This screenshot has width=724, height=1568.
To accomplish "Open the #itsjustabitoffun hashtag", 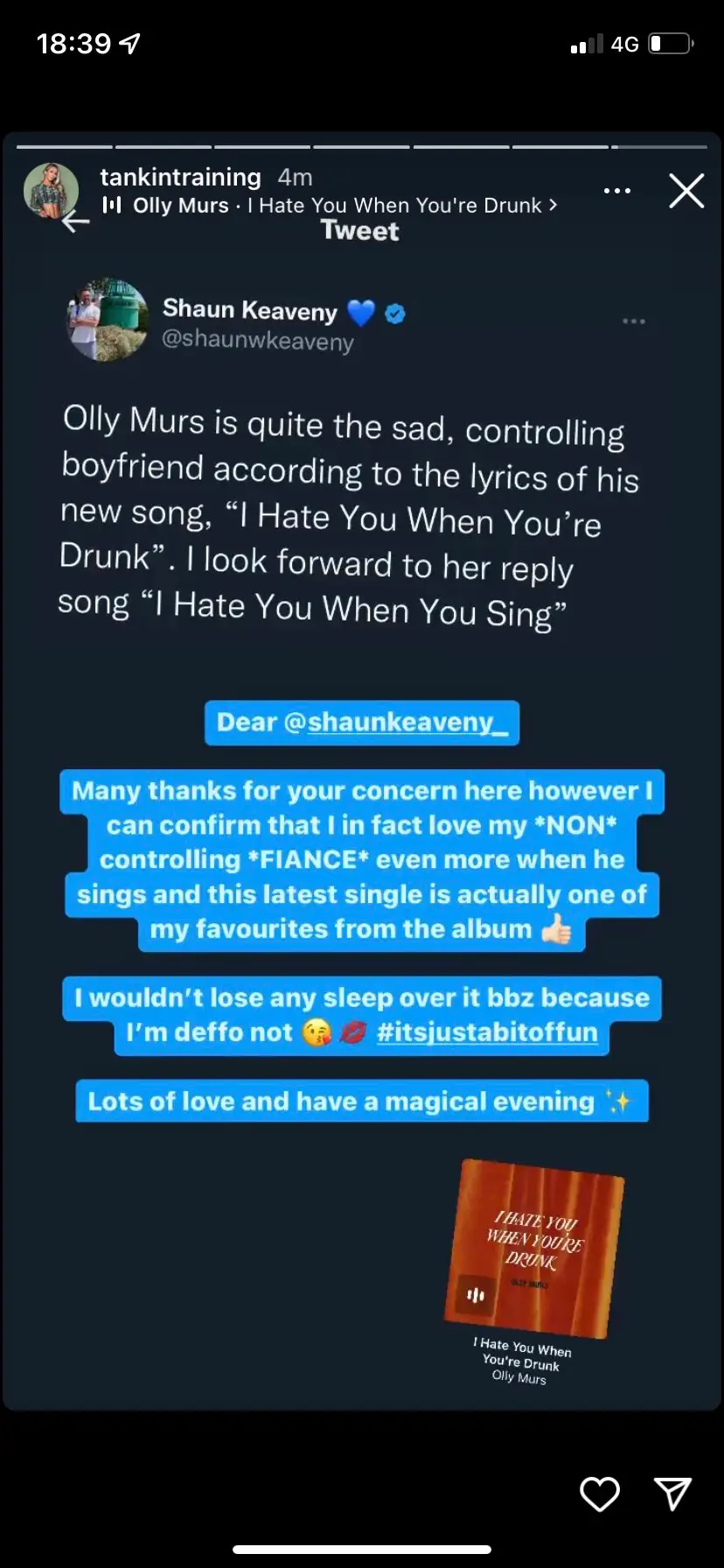I will 487,1032.
